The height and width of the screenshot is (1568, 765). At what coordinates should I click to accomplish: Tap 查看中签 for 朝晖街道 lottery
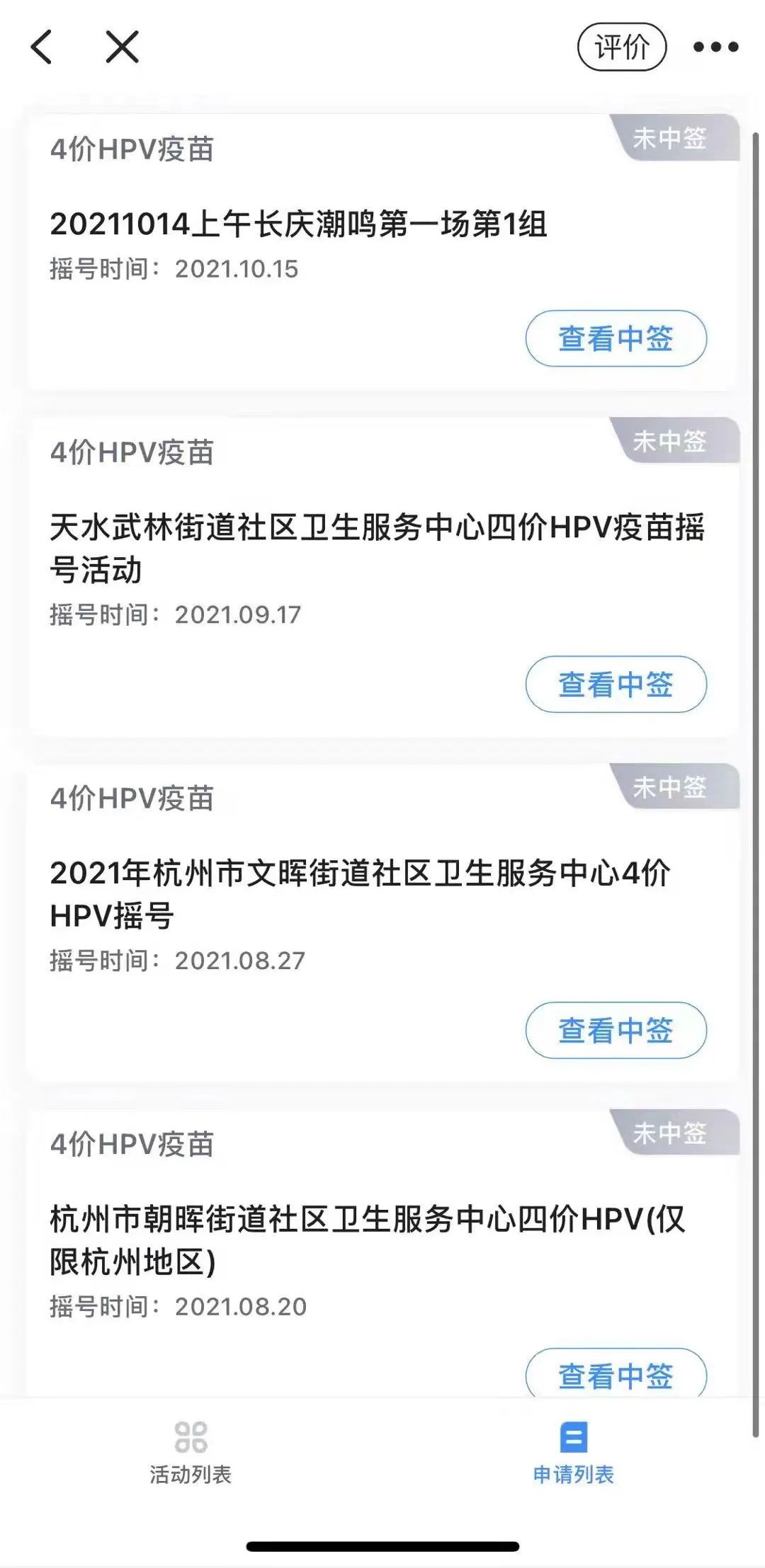(x=616, y=1375)
